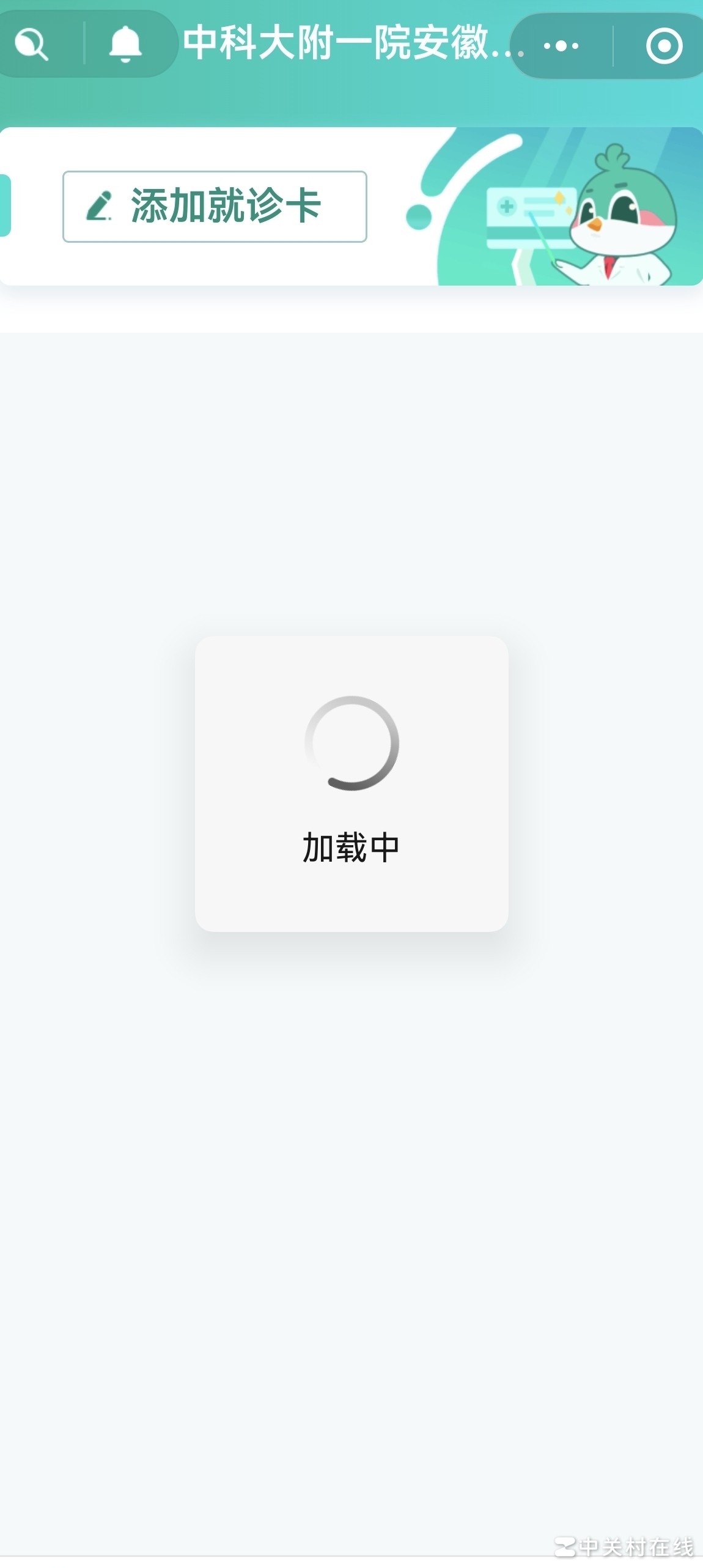
Task: Open the notifications bell
Action: [125, 44]
